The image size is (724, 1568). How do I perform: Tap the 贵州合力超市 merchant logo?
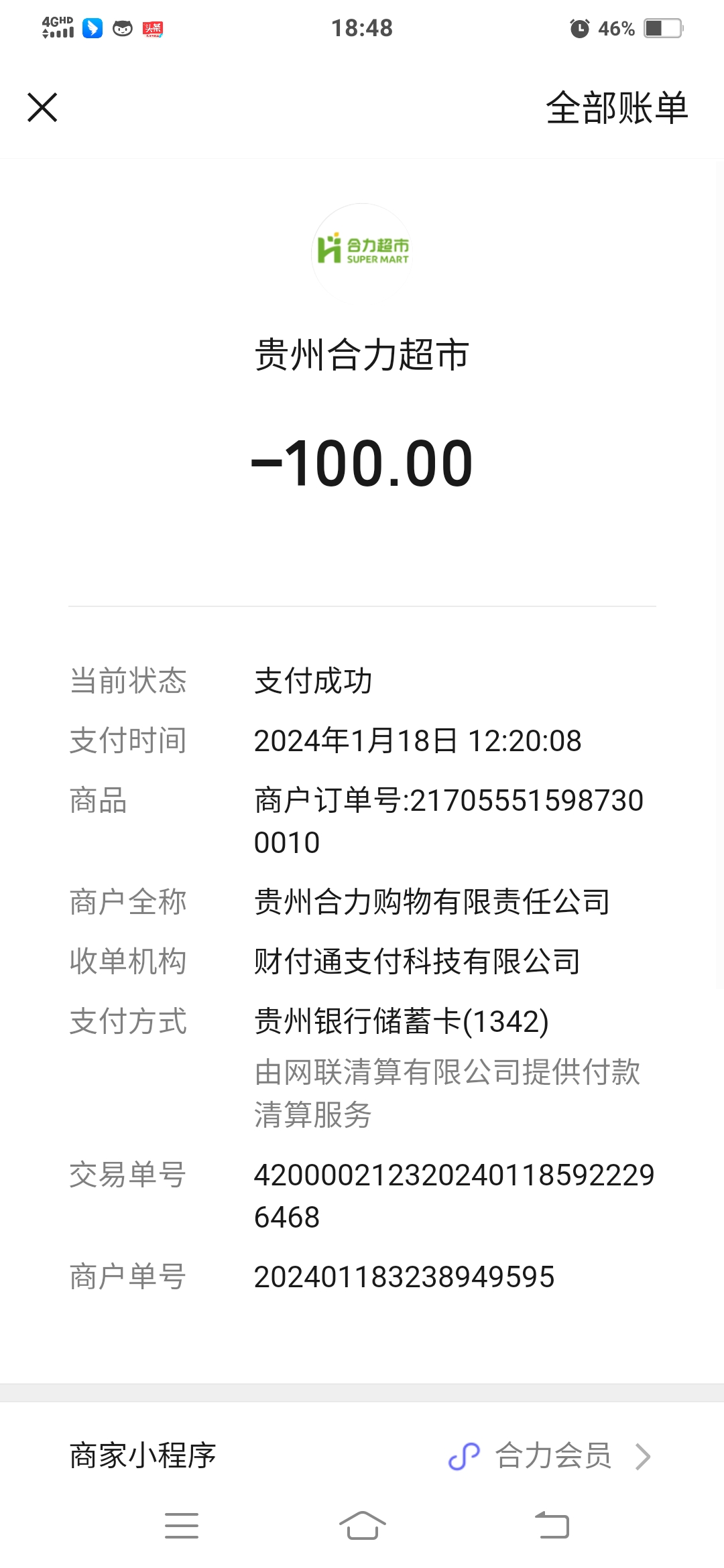click(x=362, y=252)
